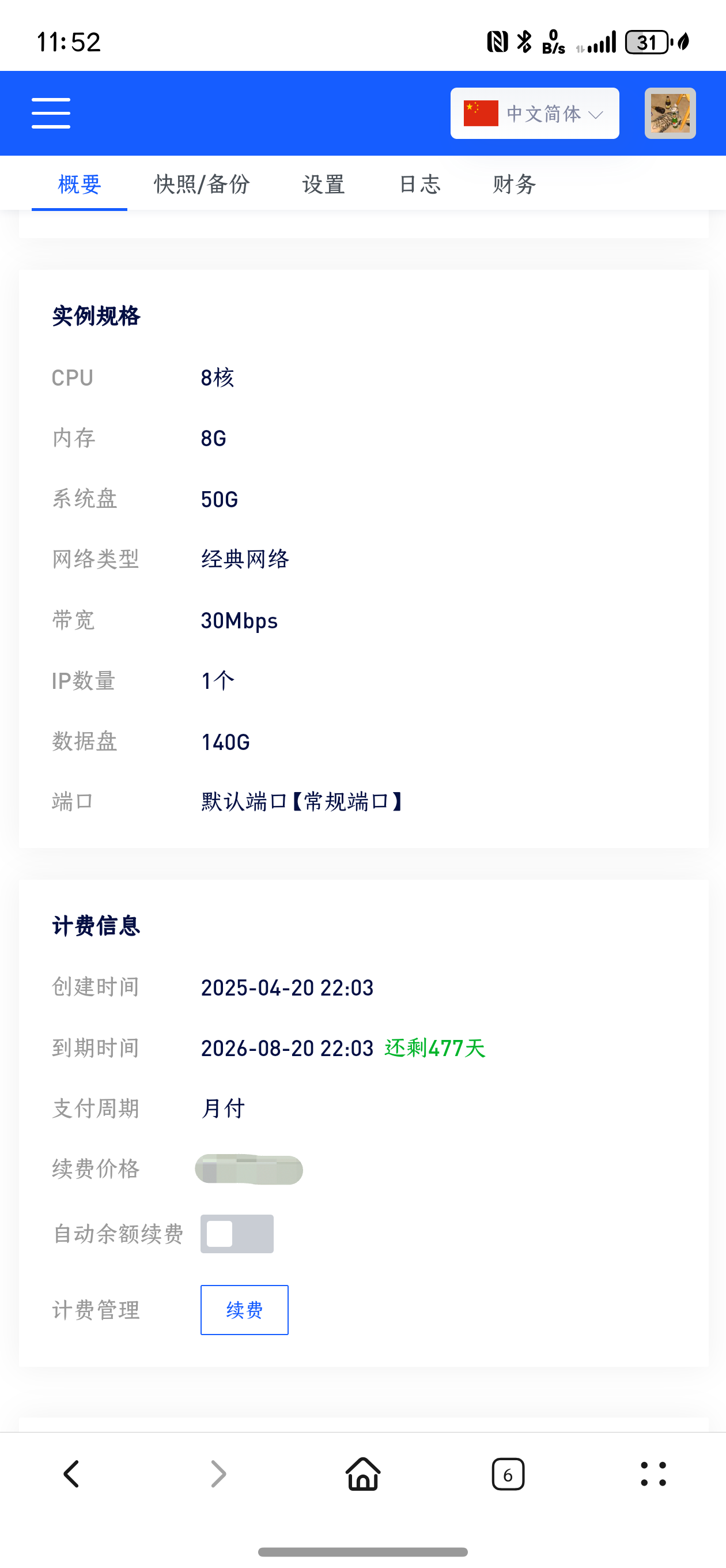Open the 日志 tab

click(x=419, y=184)
